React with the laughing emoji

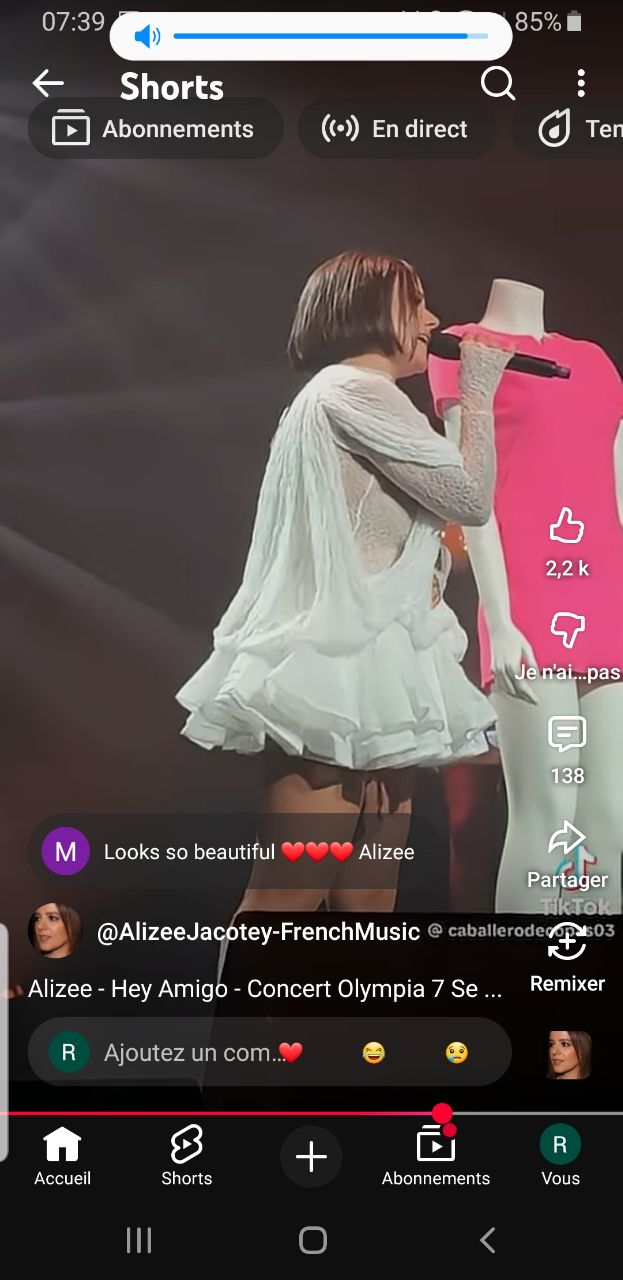pos(374,1052)
